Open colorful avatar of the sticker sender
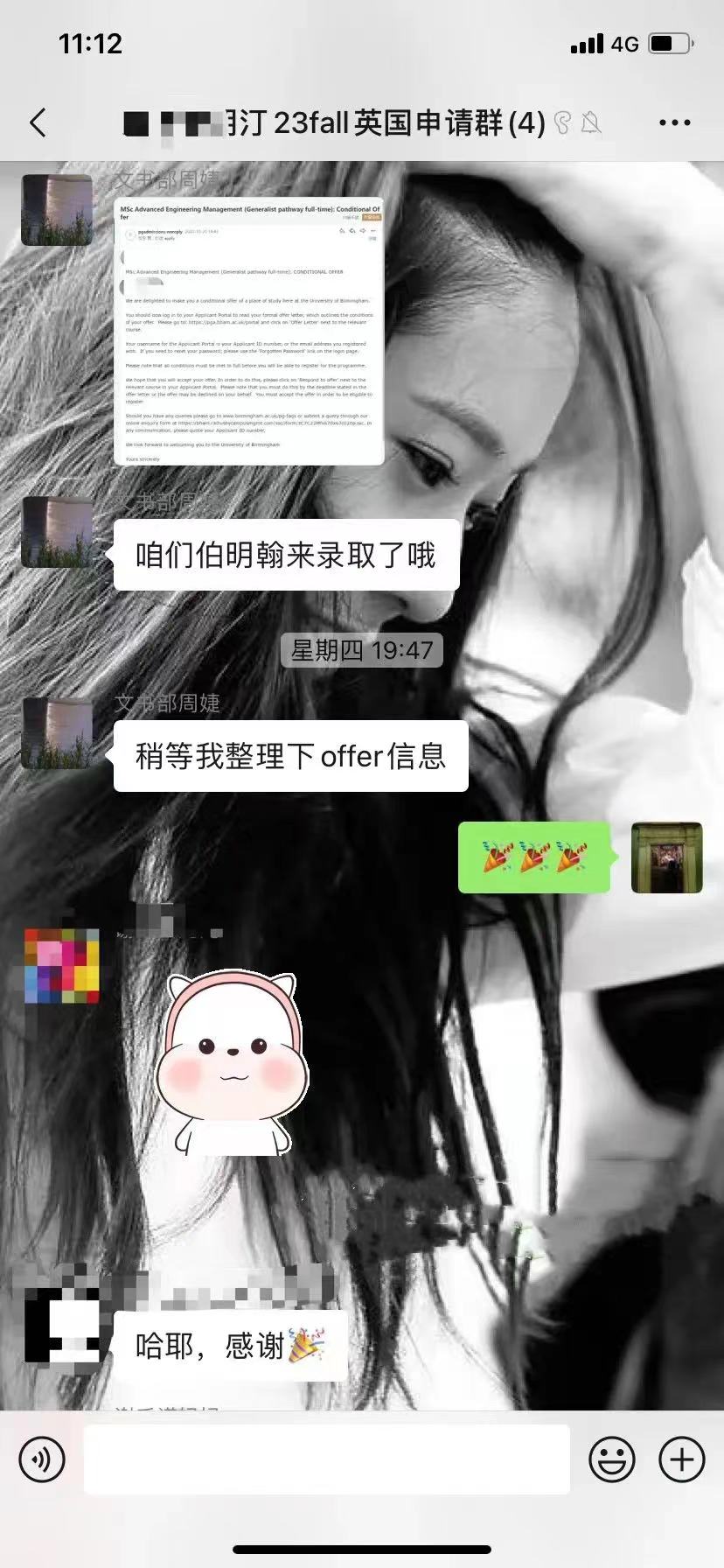This screenshot has width=724, height=1568. tap(61, 966)
